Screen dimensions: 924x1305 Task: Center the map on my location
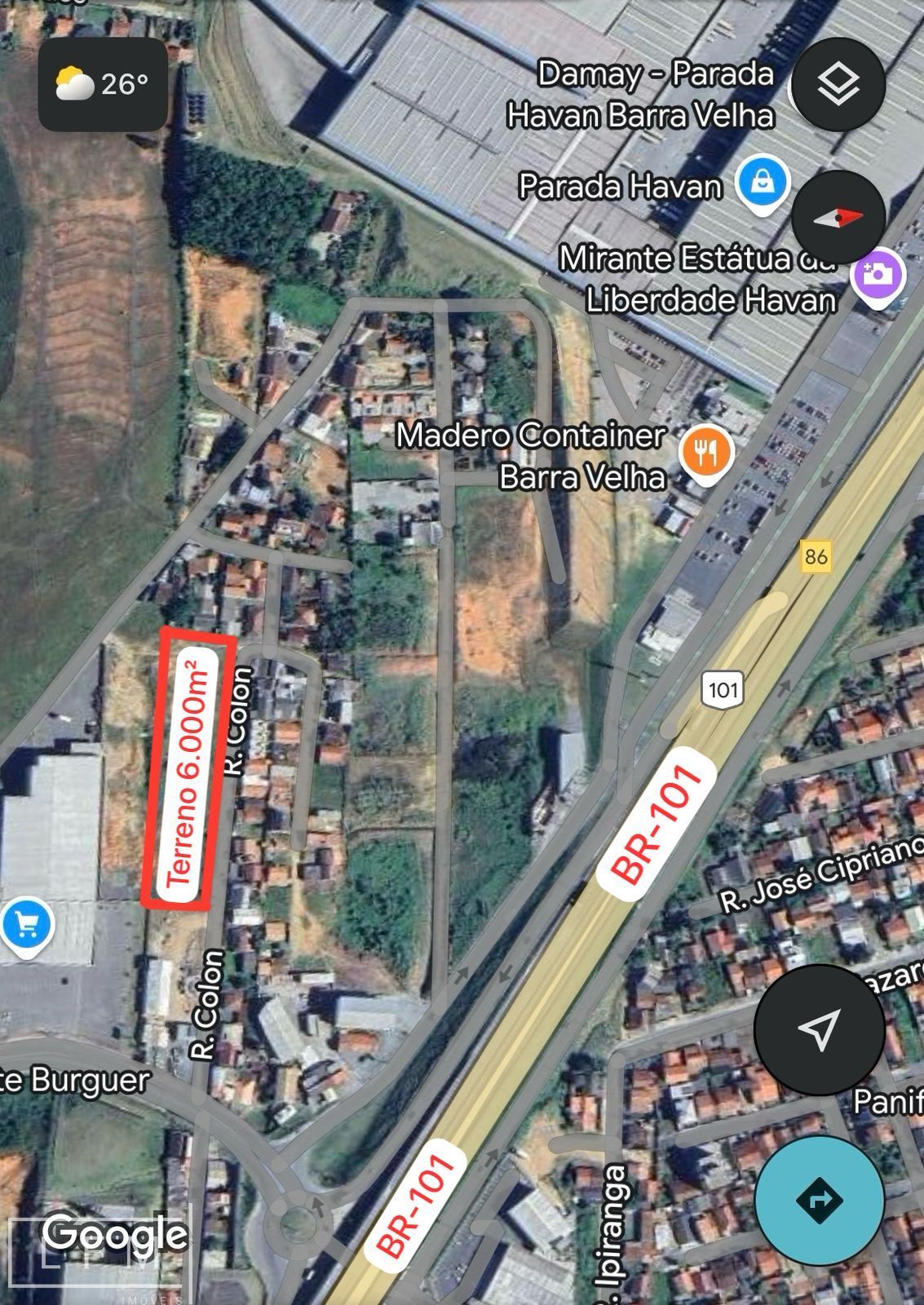819,1029
